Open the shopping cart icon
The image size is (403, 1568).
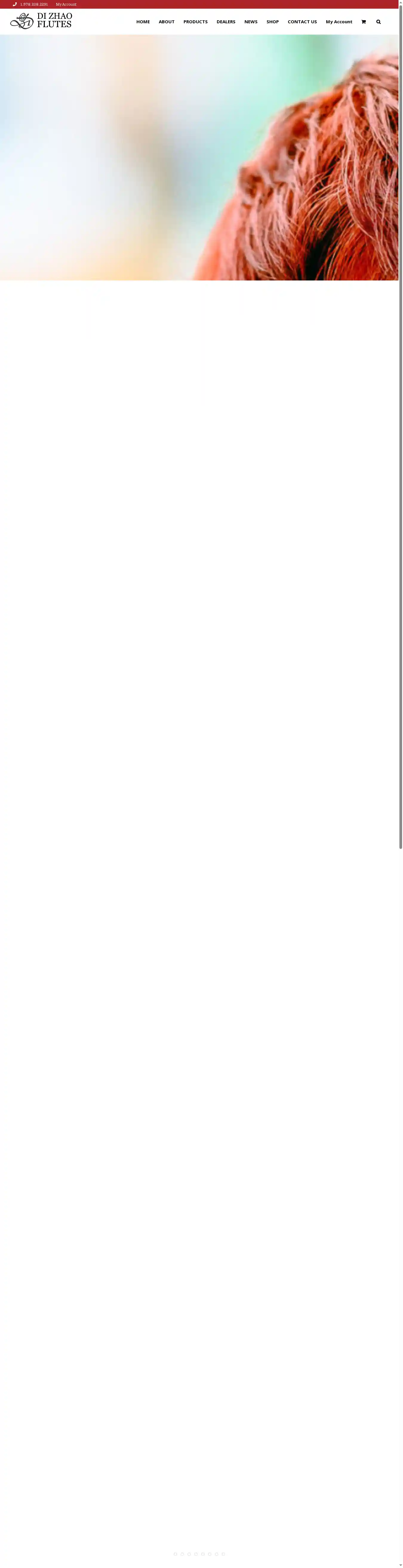click(x=363, y=22)
